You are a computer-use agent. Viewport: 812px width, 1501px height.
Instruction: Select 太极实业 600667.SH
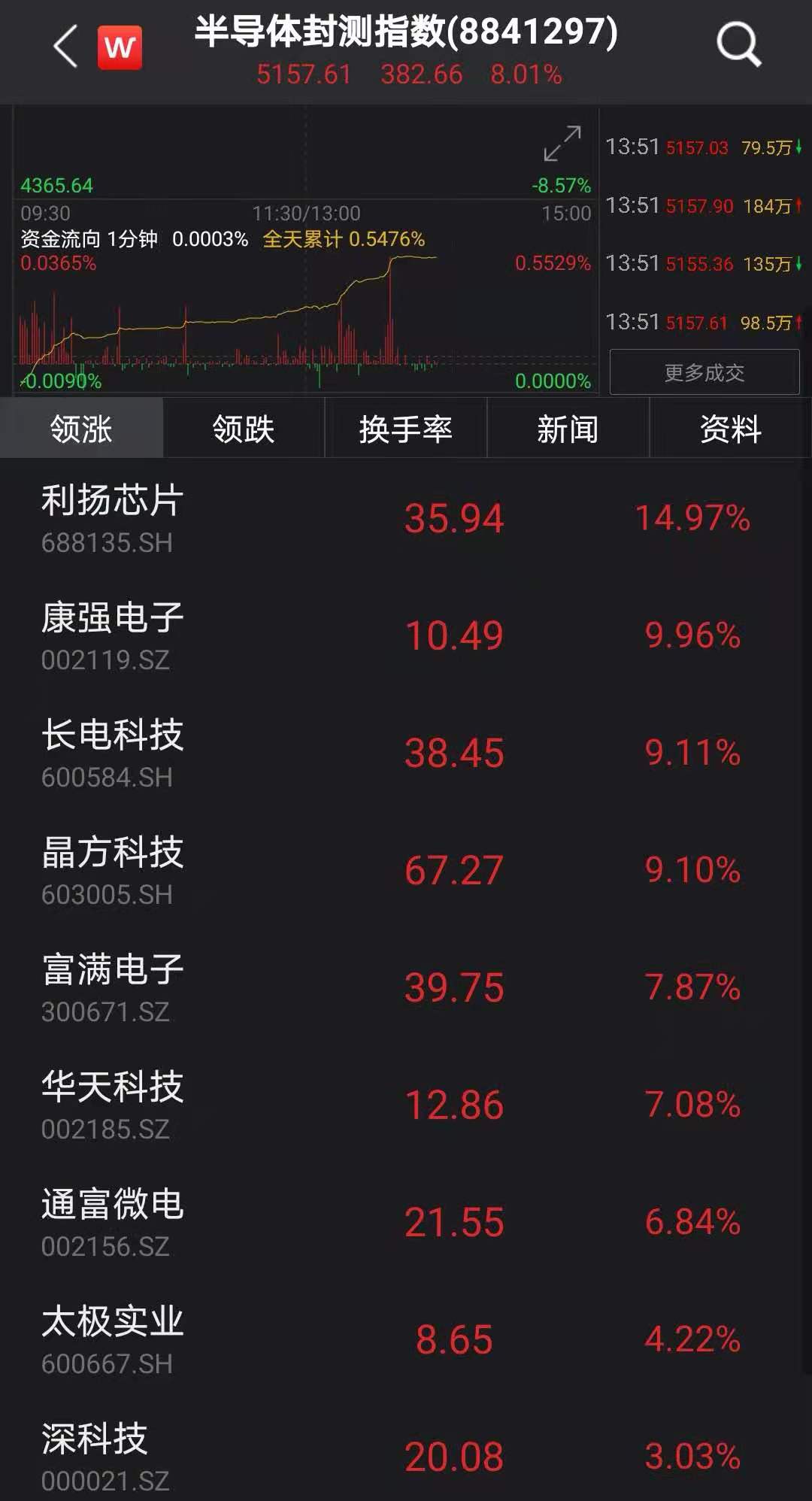[406, 1340]
